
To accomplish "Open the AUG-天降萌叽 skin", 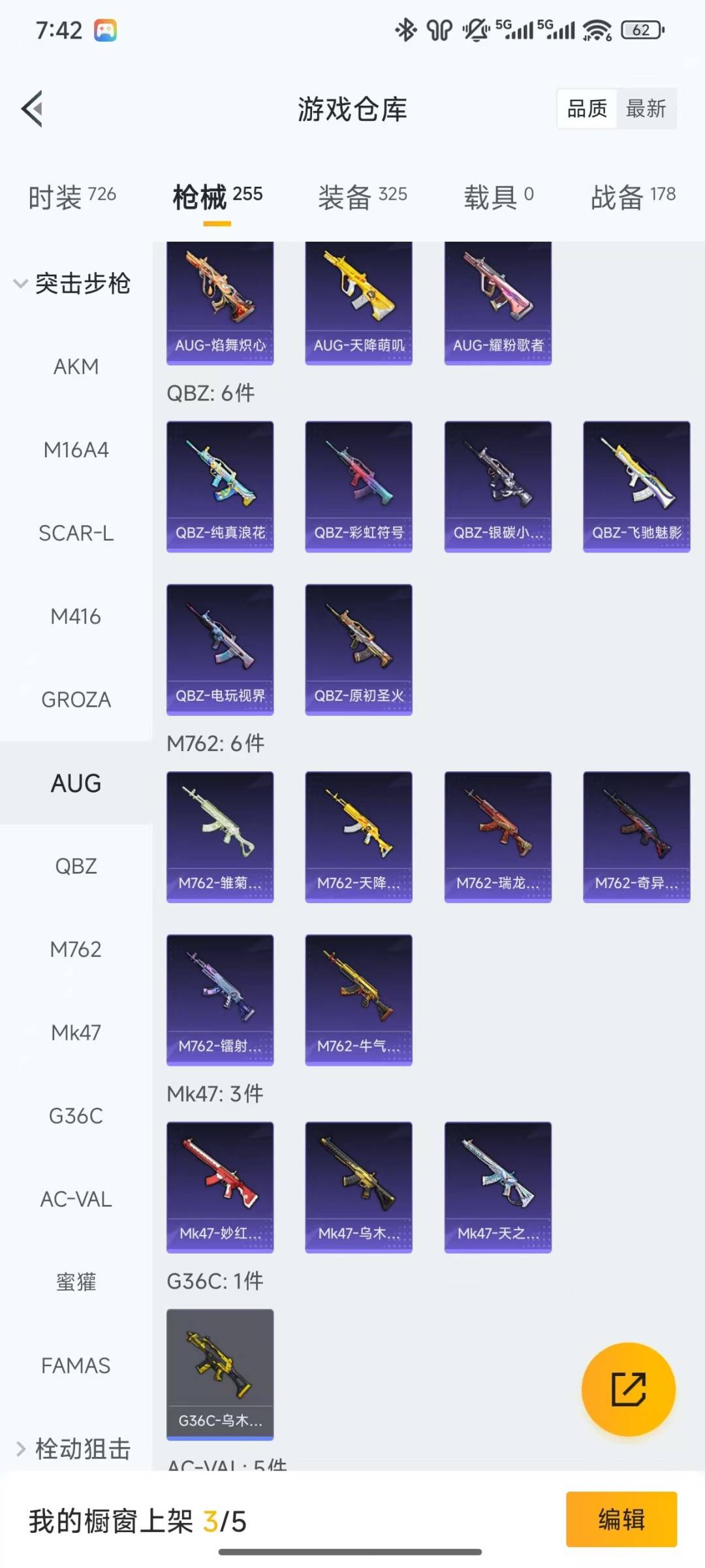I will tap(358, 303).
